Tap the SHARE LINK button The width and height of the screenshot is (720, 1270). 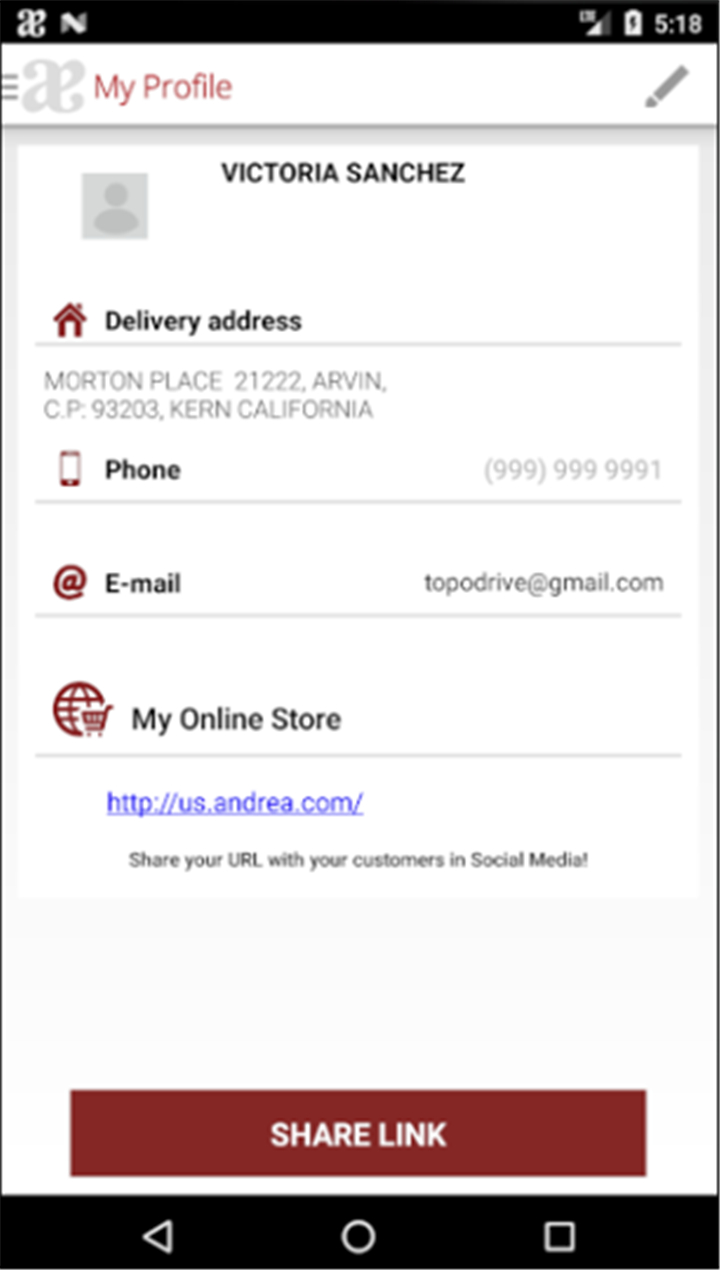(358, 1134)
